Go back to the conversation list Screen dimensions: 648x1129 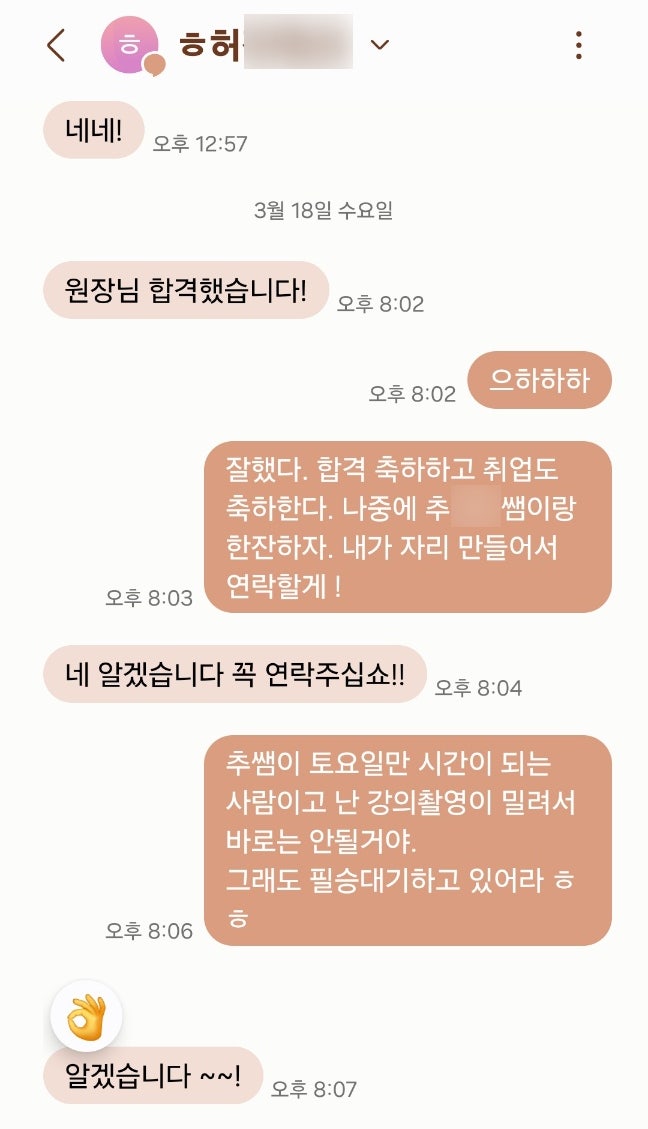[56, 45]
